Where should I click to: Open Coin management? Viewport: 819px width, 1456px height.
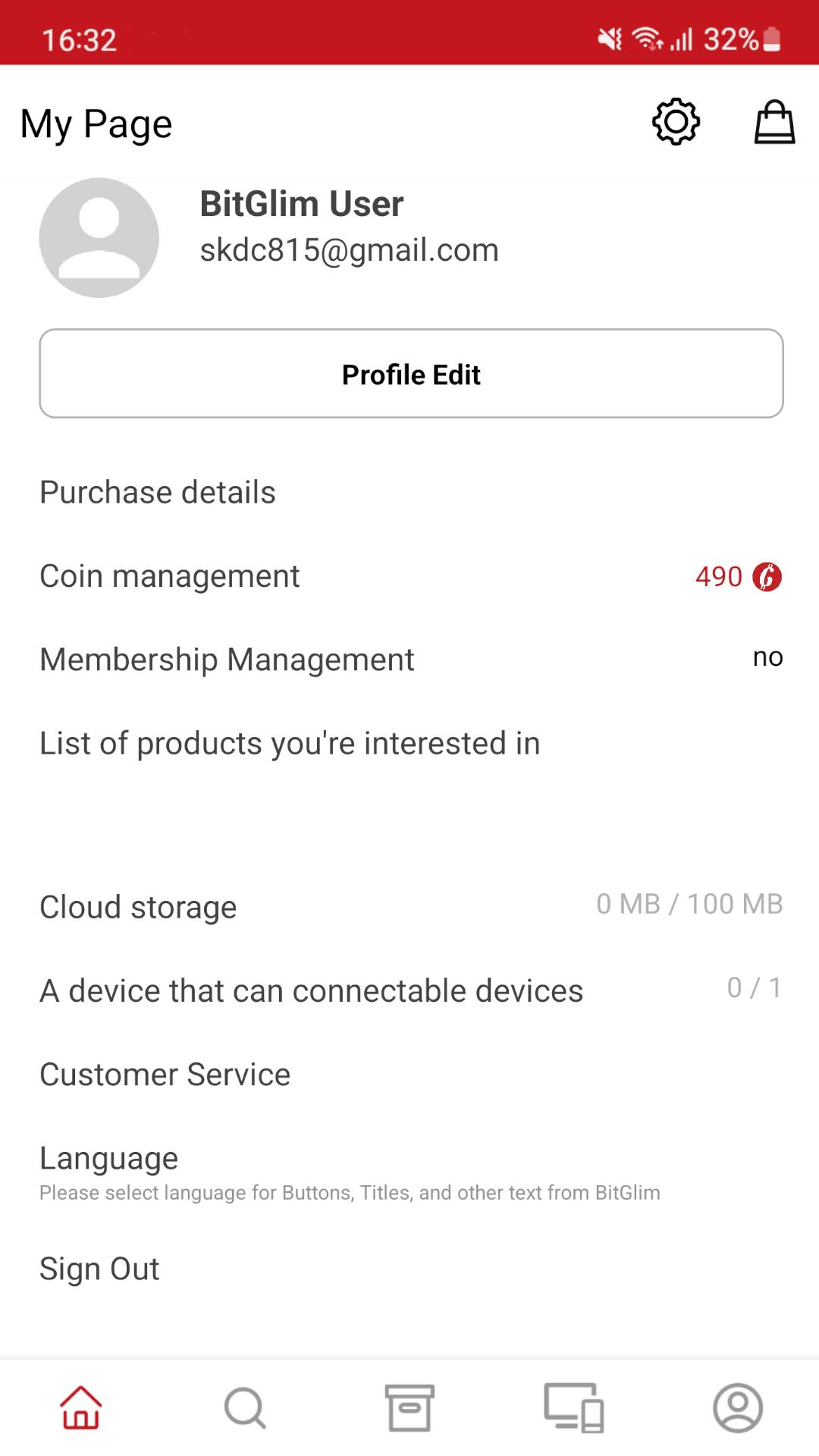[x=411, y=576]
